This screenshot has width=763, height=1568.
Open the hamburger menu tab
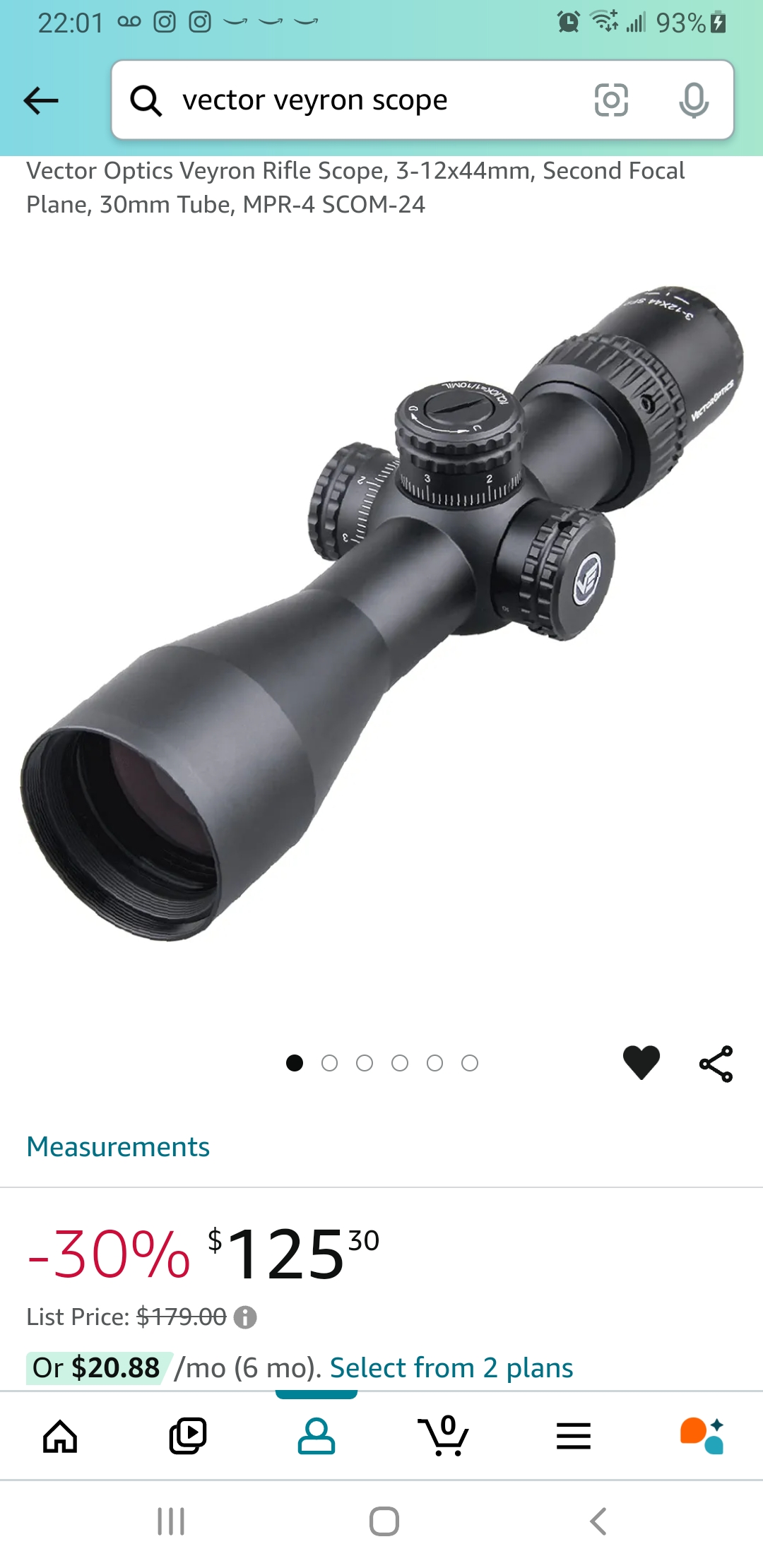[x=573, y=1436]
